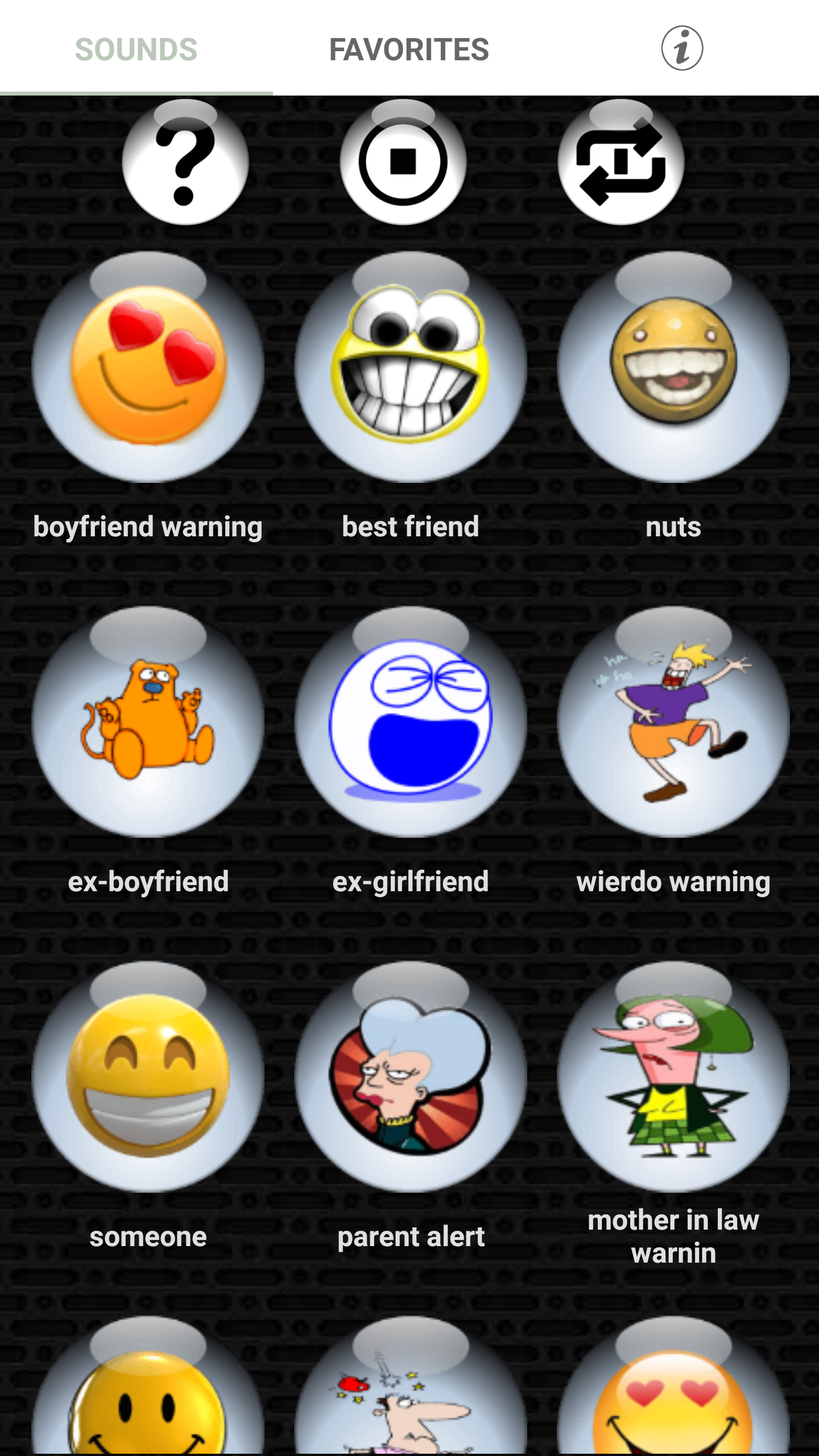This screenshot has width=819, height=1456.
Task: Play the nuts sound
Action: coord(673,368)
